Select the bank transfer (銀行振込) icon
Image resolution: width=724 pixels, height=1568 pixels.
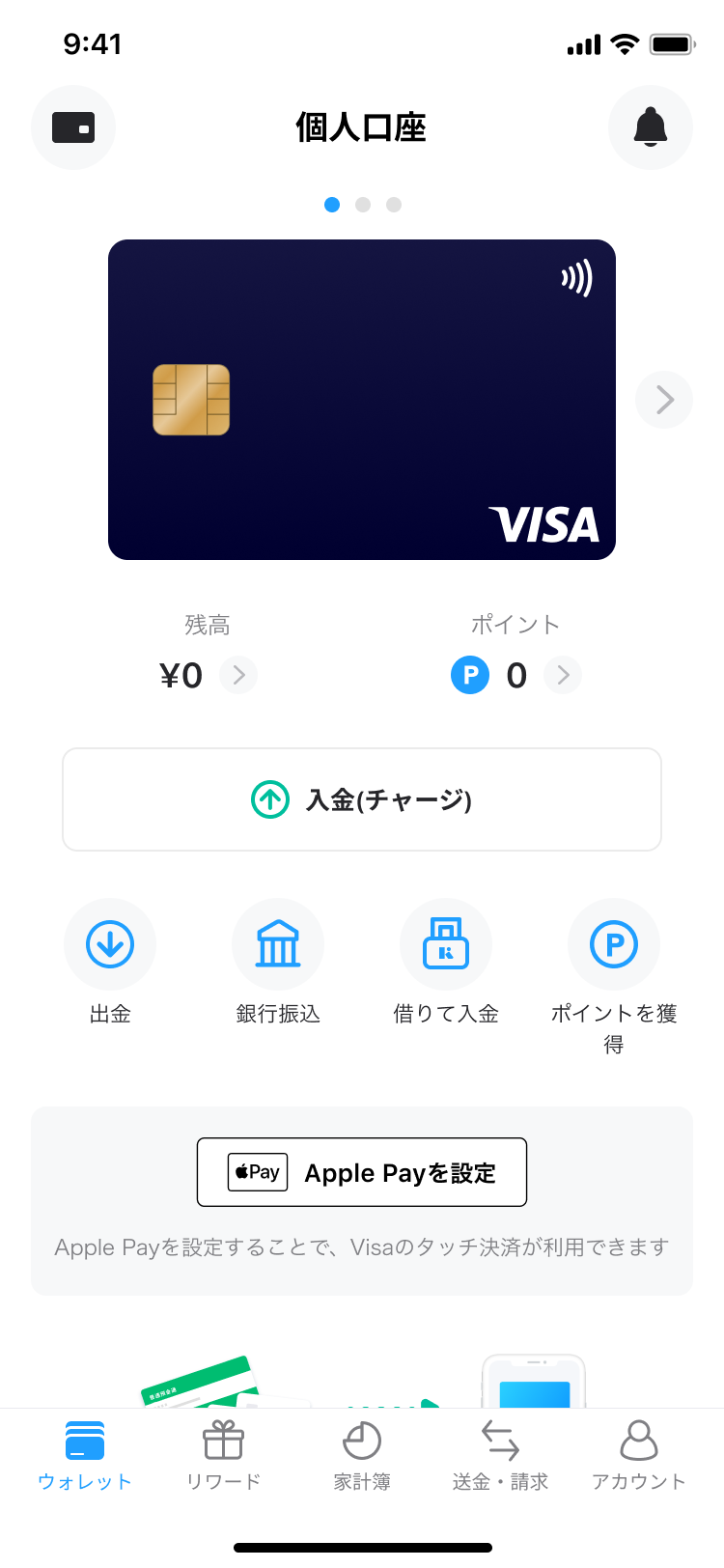278,944
